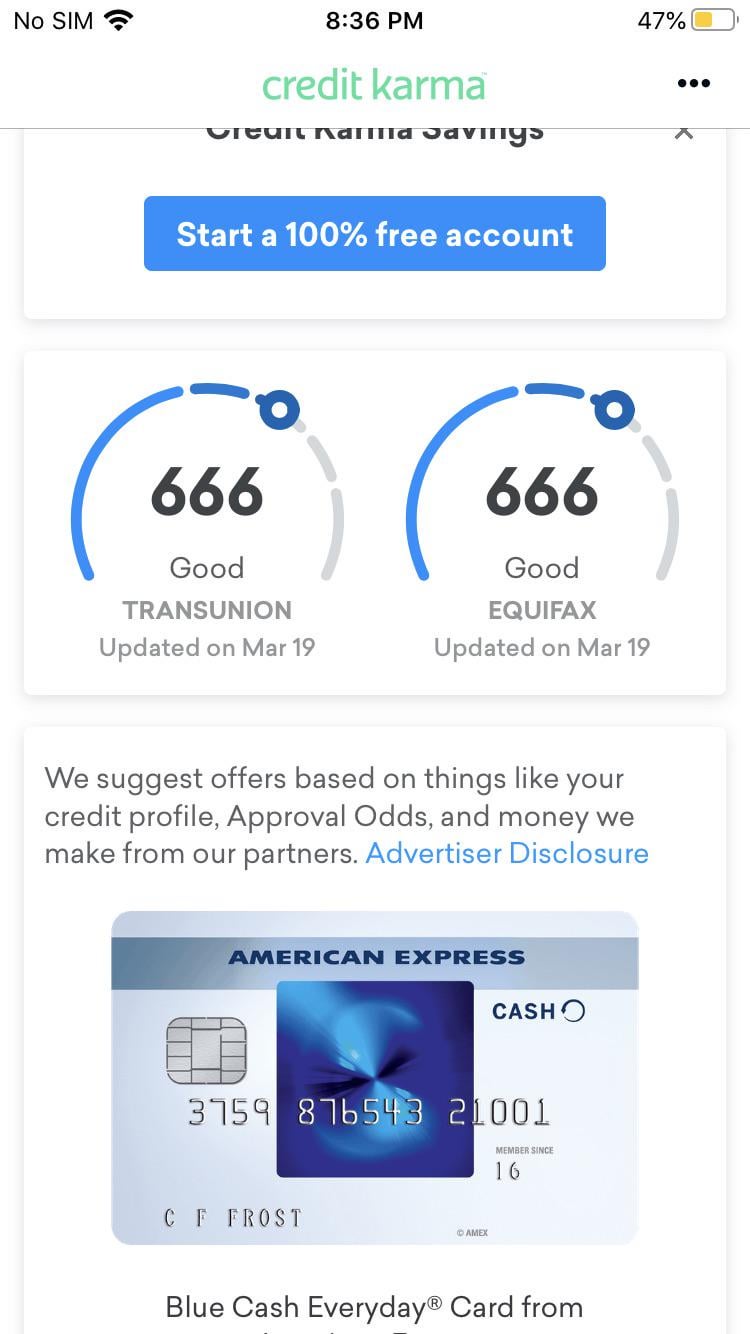Screen dimensions: 750x1334
Task: Open the three-dot overflow menu
Action: point(693,84)
